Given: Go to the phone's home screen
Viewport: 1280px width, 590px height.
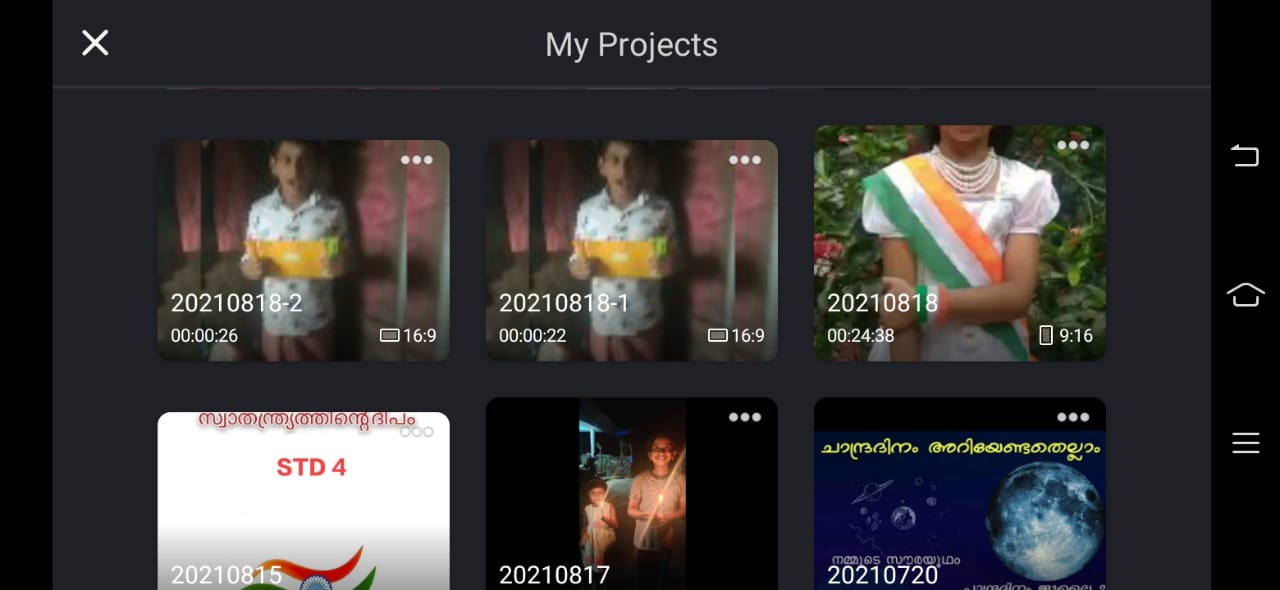Looking at the screenshot, I should coord(1245,295).
